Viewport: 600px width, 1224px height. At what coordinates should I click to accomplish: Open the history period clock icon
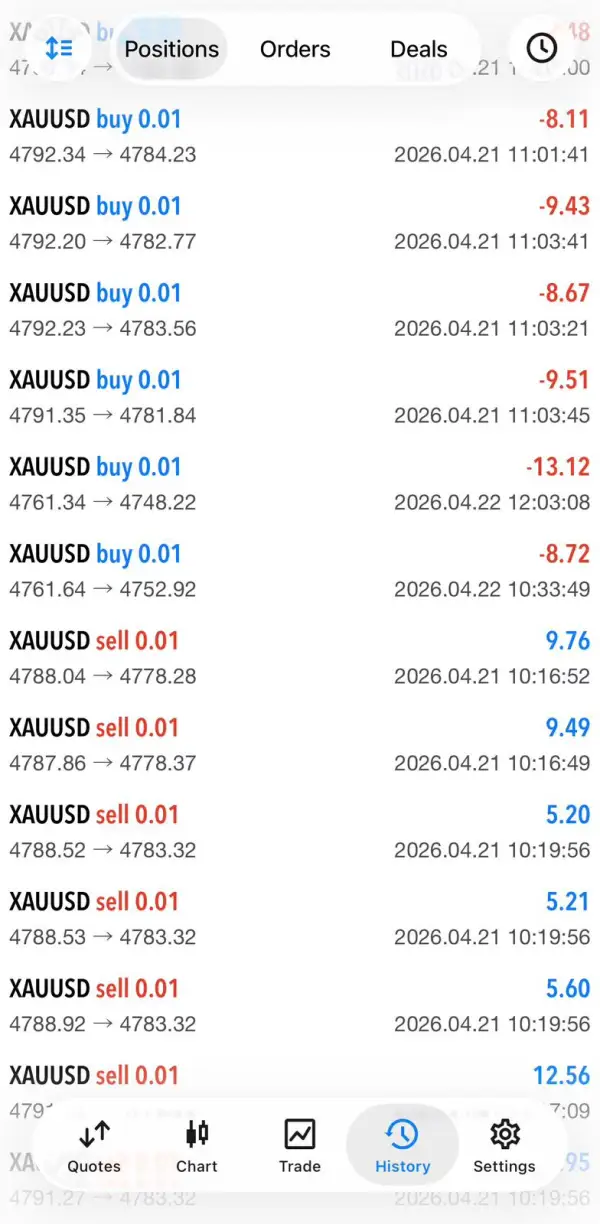541,48
